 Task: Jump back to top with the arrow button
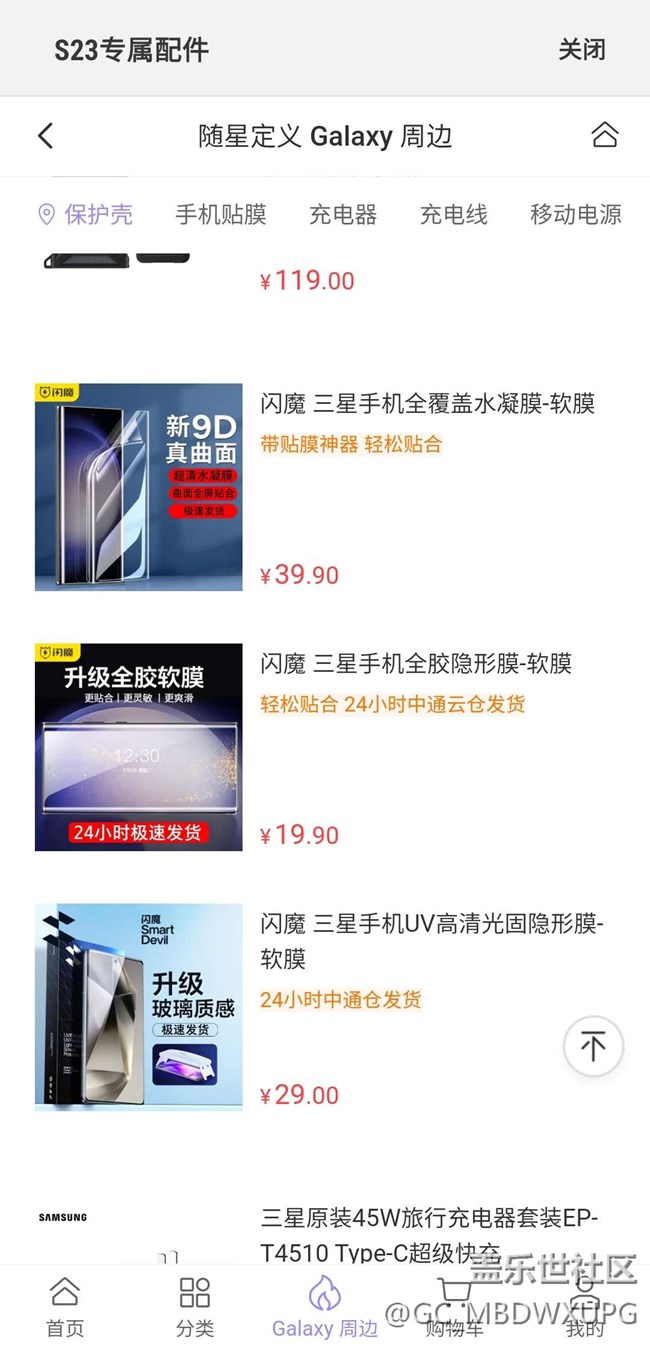click(593, 1047)
